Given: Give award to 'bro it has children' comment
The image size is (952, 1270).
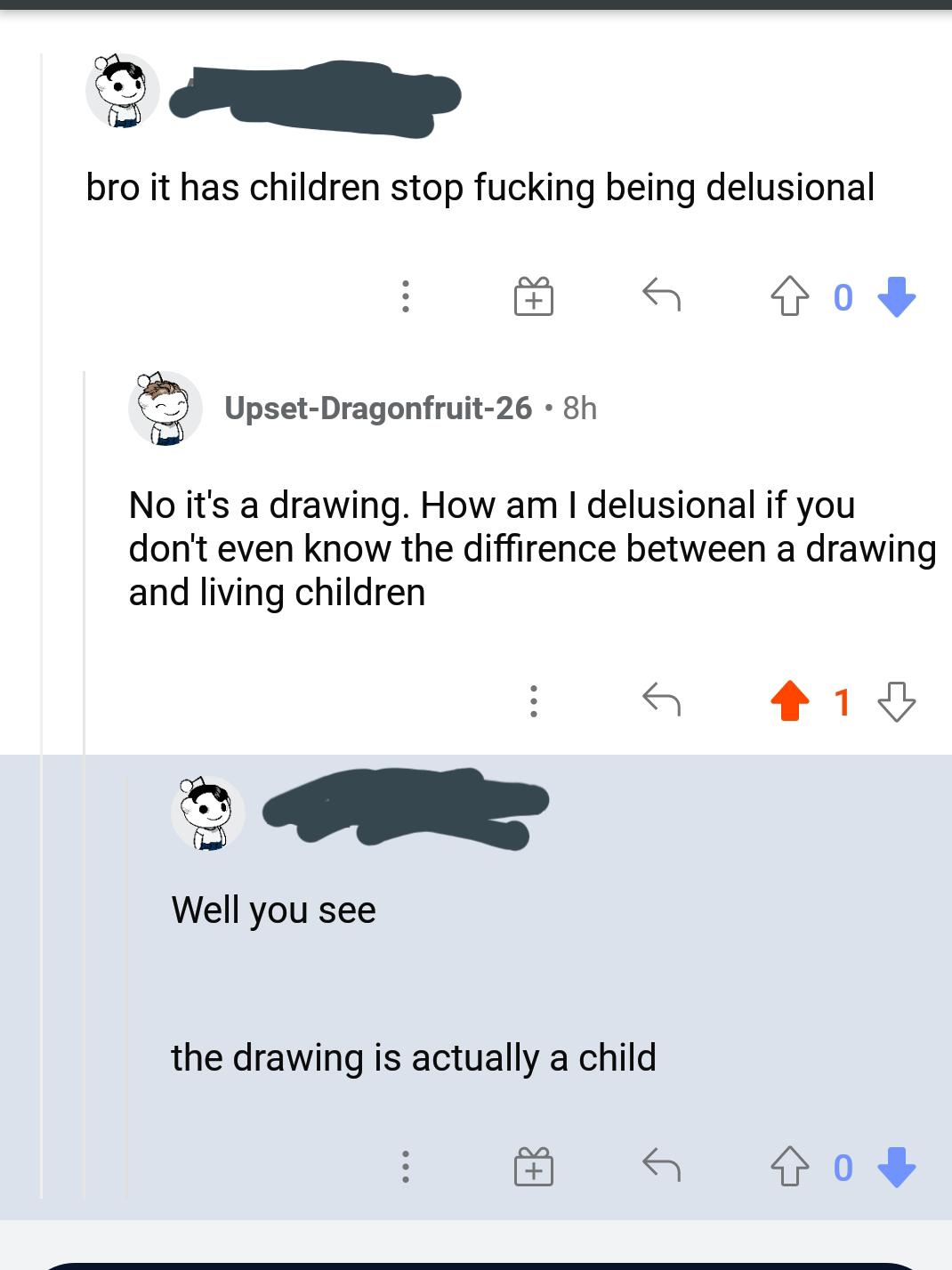Looking at the screenshot, I should [x=533, y=296].
